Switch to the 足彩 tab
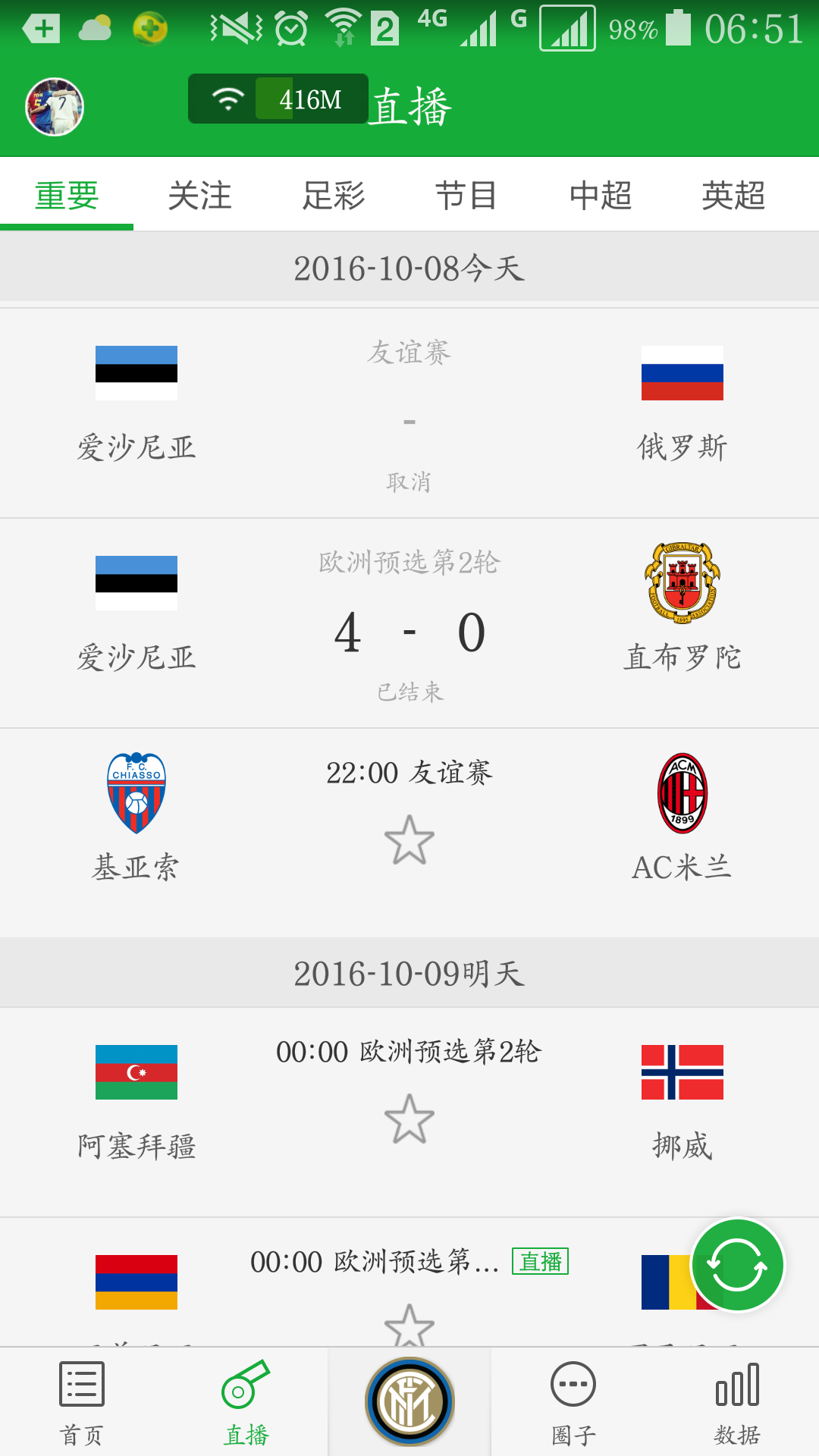Screen dimensions: 819x1456 click(x=333, y=196)
